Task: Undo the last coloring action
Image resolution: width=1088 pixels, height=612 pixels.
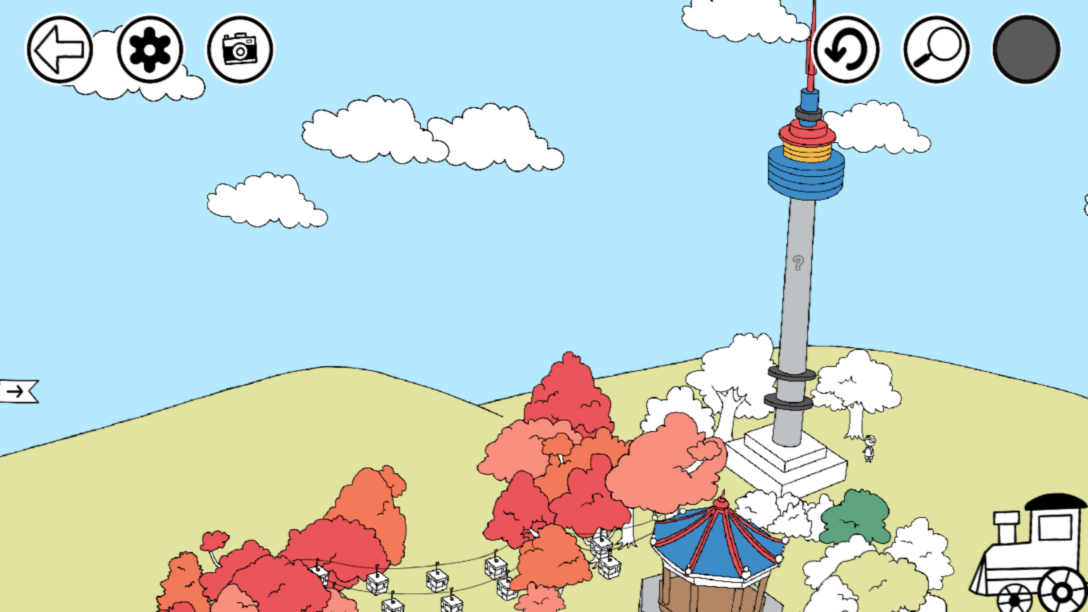Action: click(846, 49)
